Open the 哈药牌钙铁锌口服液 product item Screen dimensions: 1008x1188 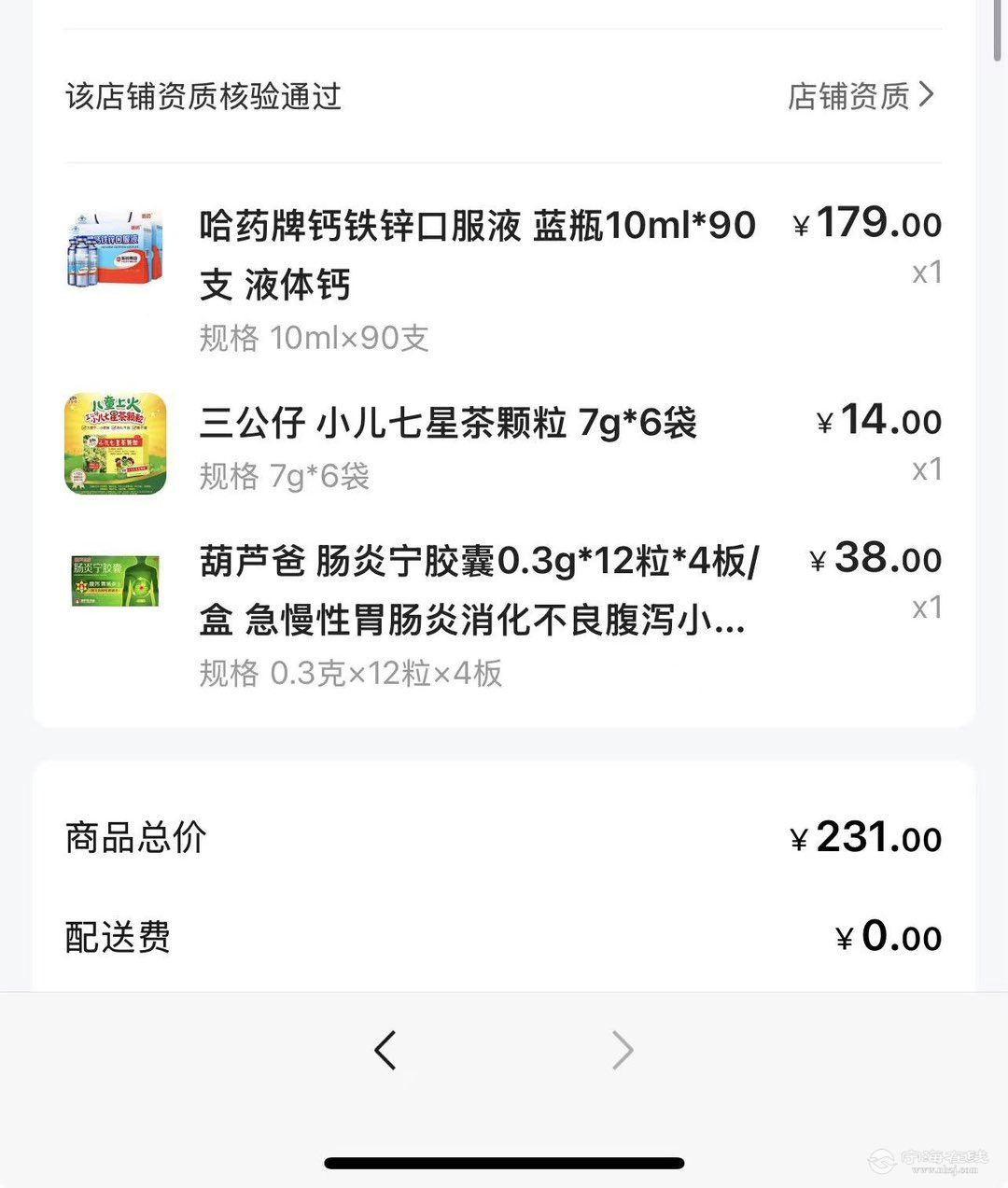point(477,254)
